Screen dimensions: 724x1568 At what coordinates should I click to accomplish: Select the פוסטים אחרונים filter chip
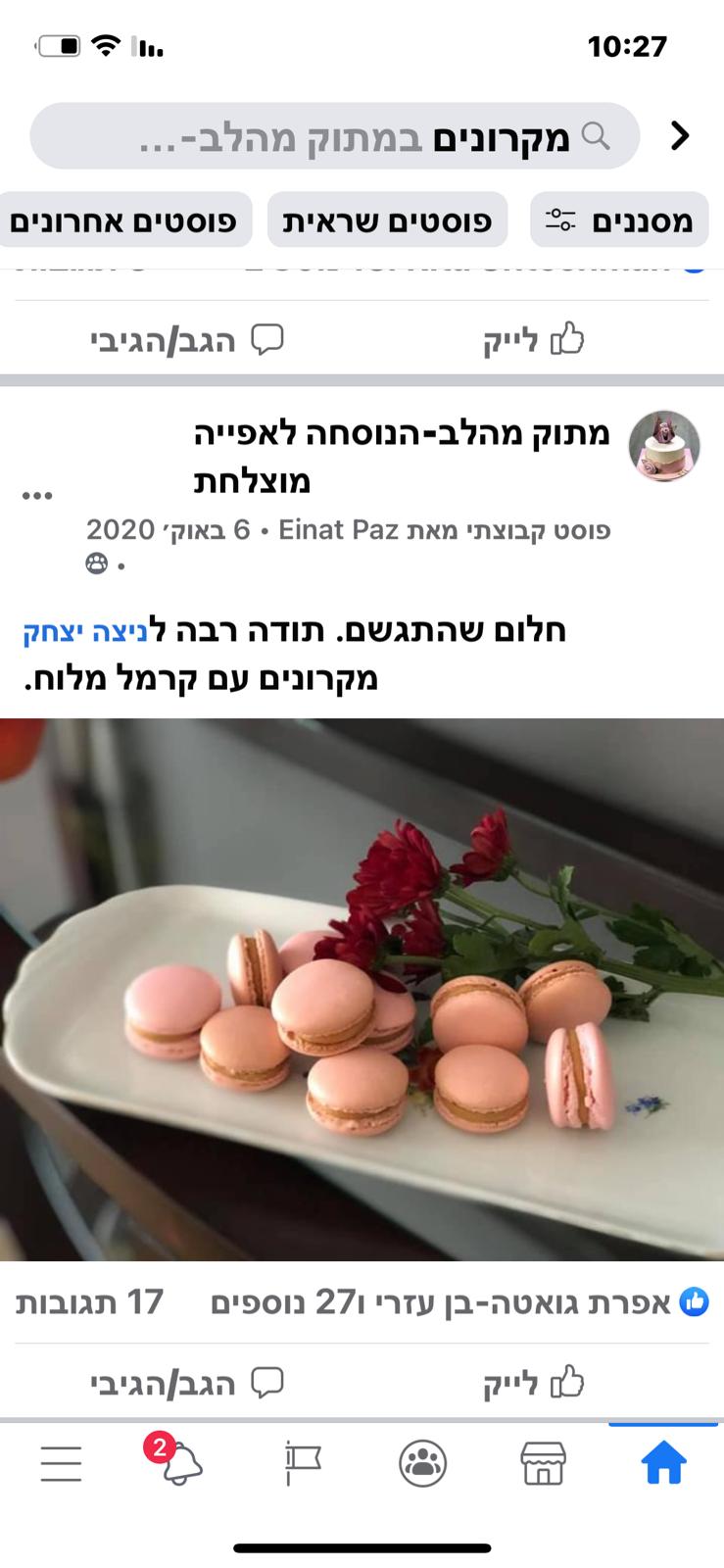123,220
